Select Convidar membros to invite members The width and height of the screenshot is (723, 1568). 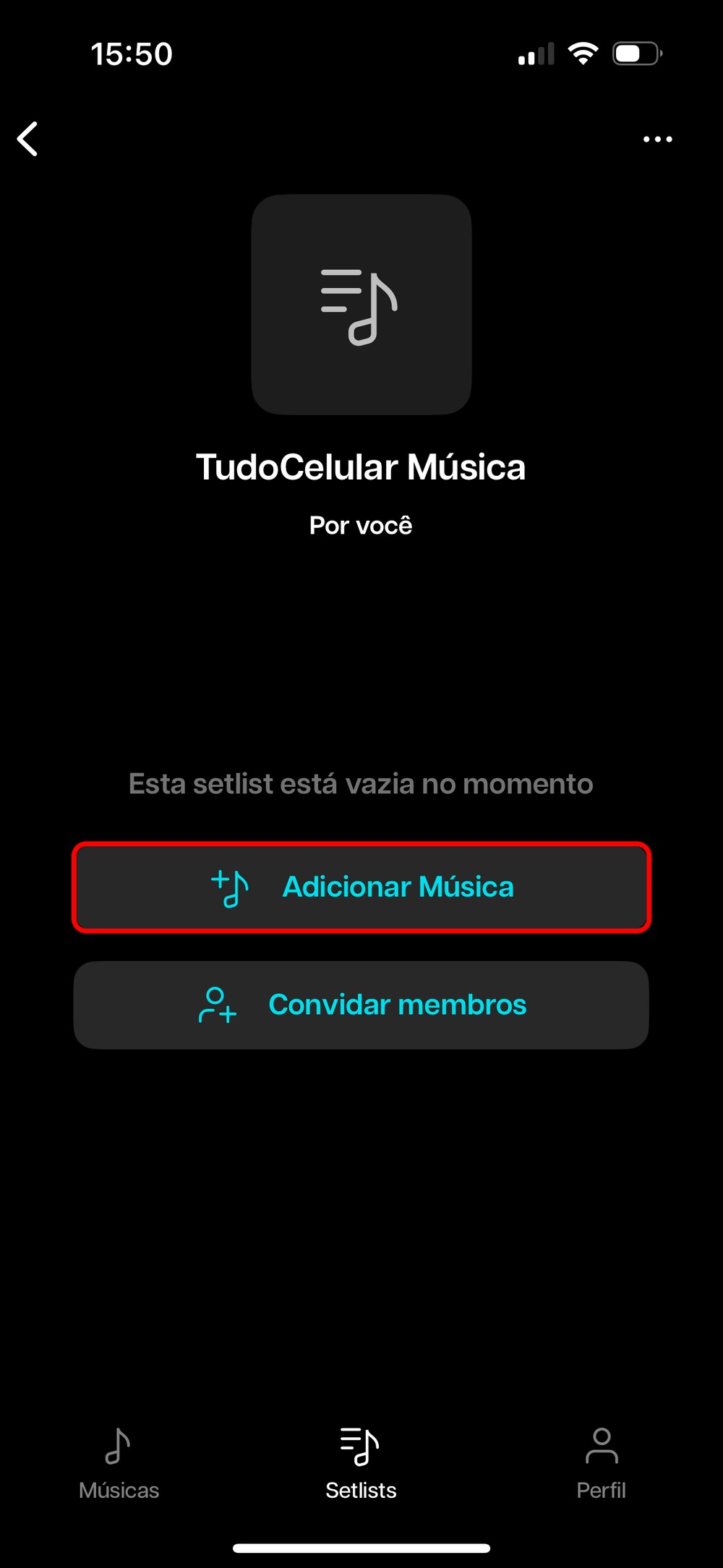tap(361, 1005)
